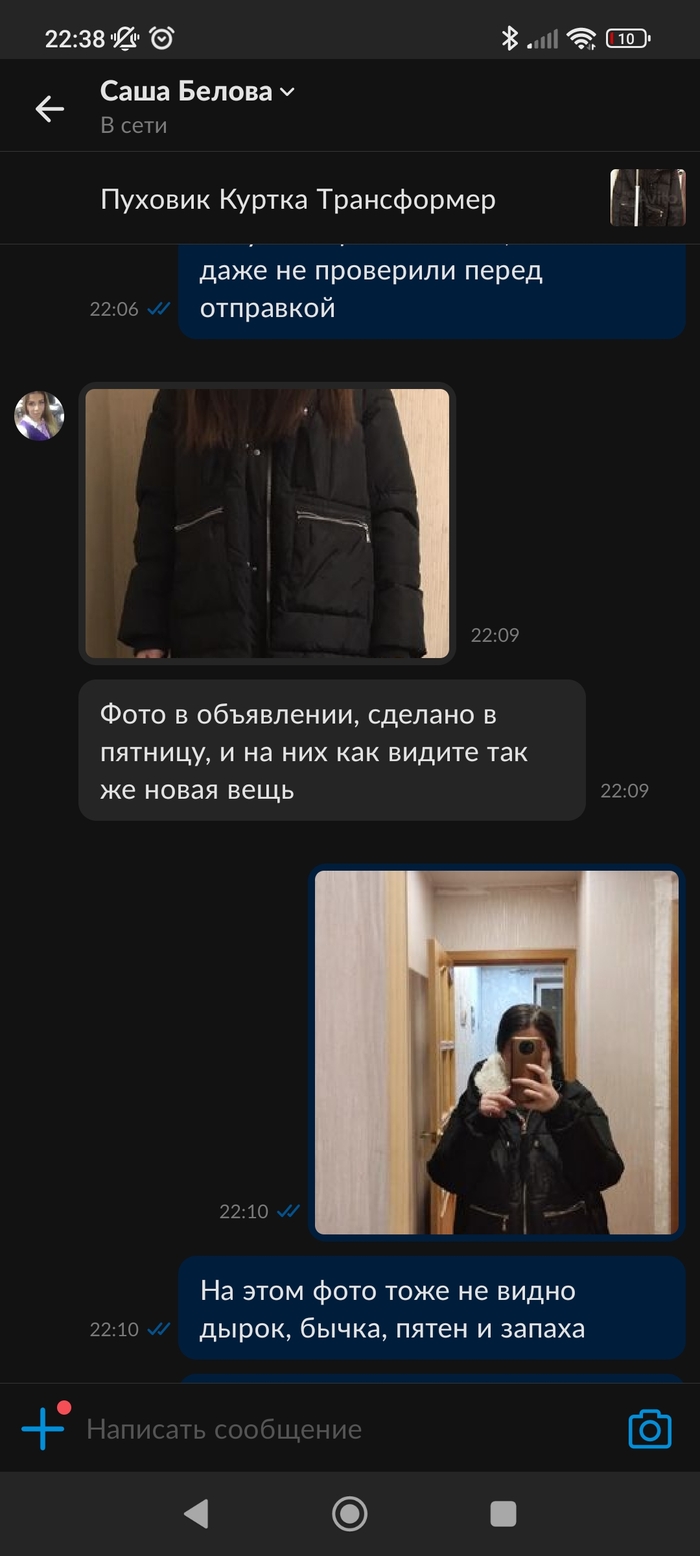Go back using the top arrow
This screenshot has height=1556, width=700.
pyautogui.click(x=49, y=108)
